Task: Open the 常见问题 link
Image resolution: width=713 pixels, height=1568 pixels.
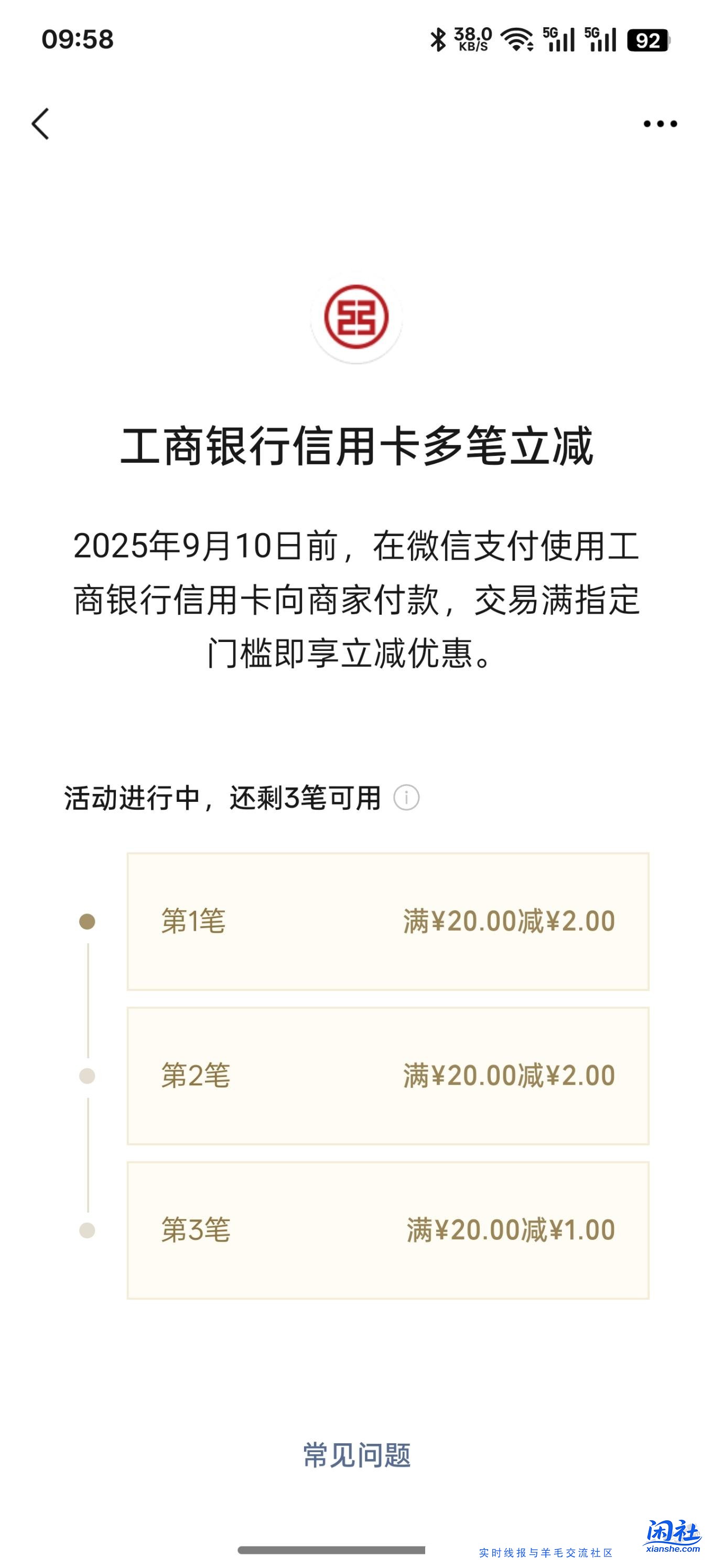Action: [357, 1455]
